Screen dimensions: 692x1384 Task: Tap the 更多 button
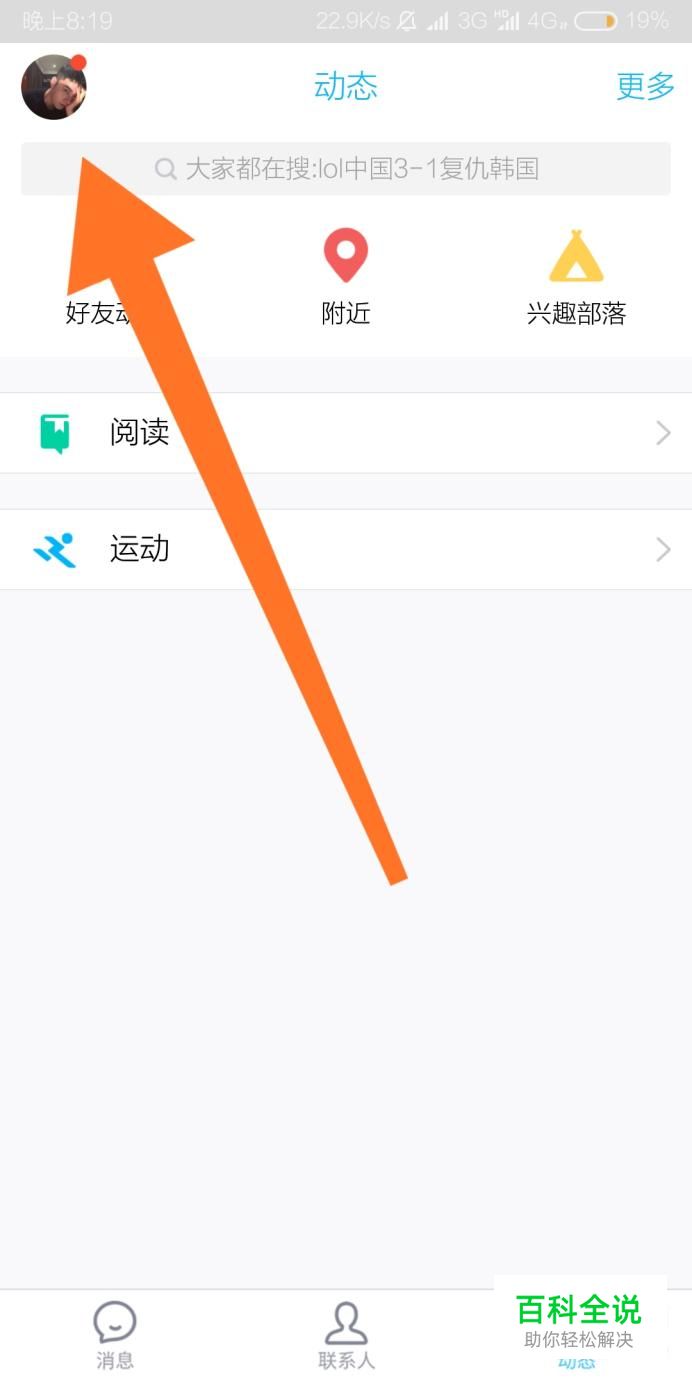645,87
